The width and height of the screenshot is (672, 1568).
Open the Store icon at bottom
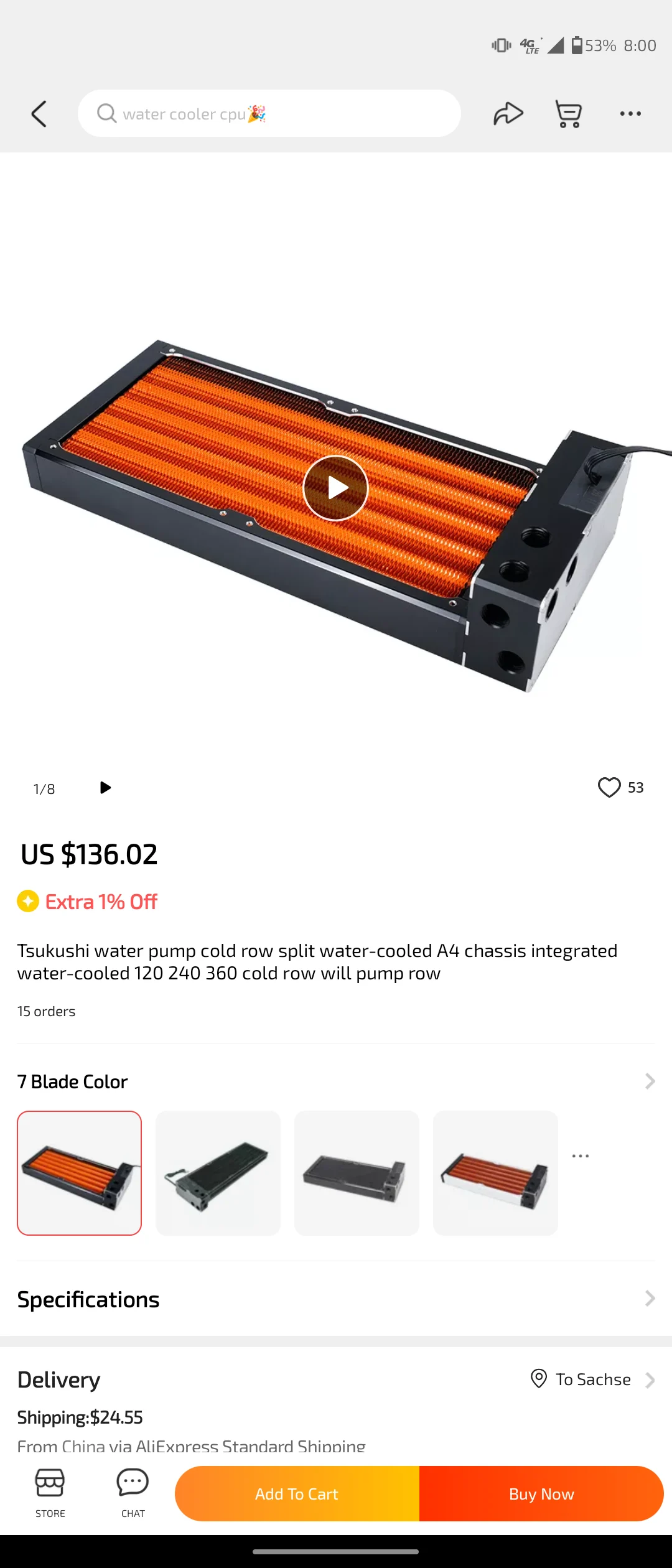(50, 1490)
